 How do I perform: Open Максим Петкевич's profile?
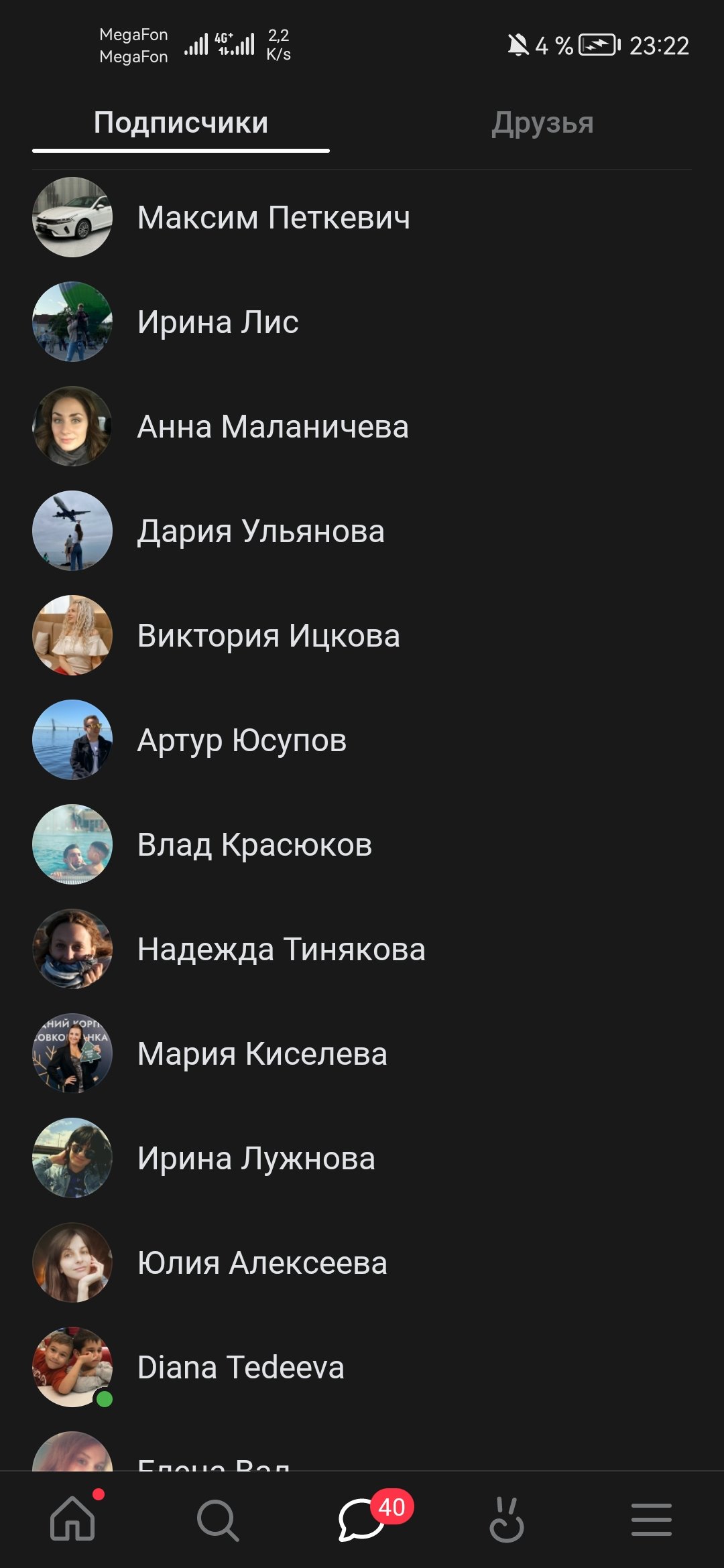point(274,218)
